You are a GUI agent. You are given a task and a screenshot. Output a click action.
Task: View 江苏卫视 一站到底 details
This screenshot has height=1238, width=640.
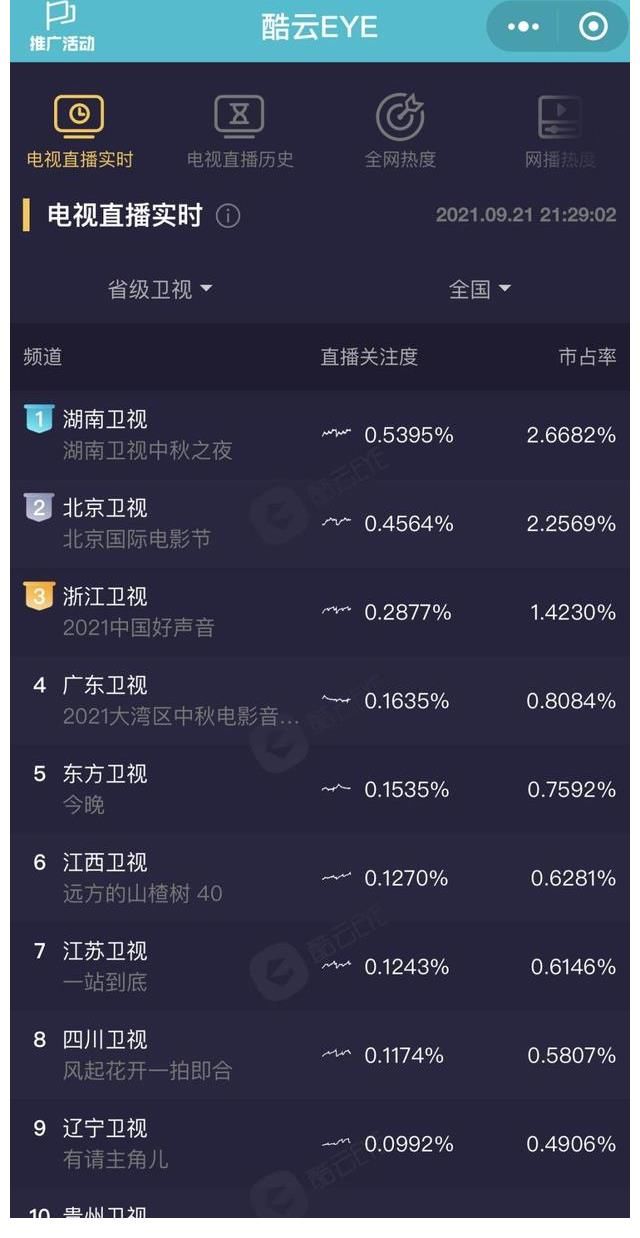tap(320, 966)
